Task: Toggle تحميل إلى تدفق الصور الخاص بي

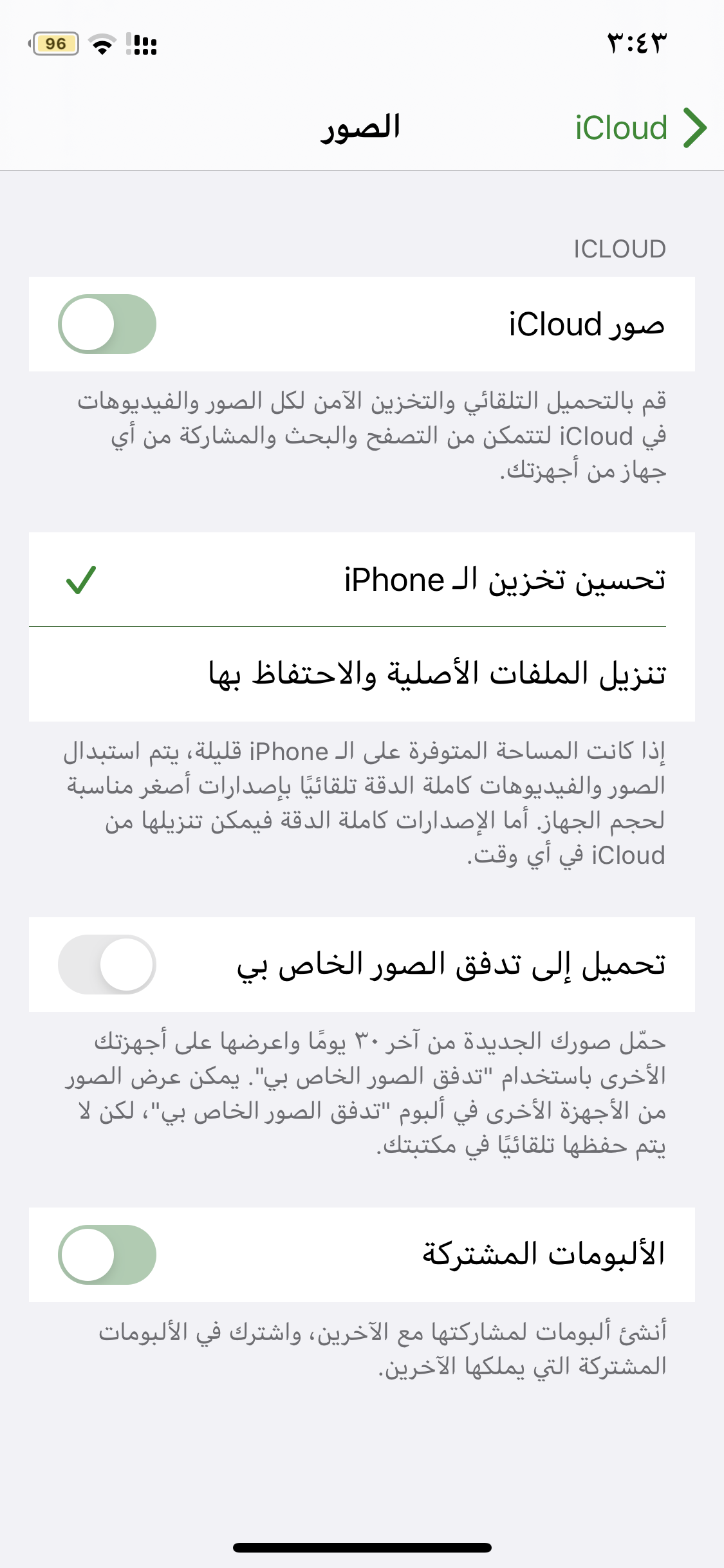Action: tap(107, 965)
